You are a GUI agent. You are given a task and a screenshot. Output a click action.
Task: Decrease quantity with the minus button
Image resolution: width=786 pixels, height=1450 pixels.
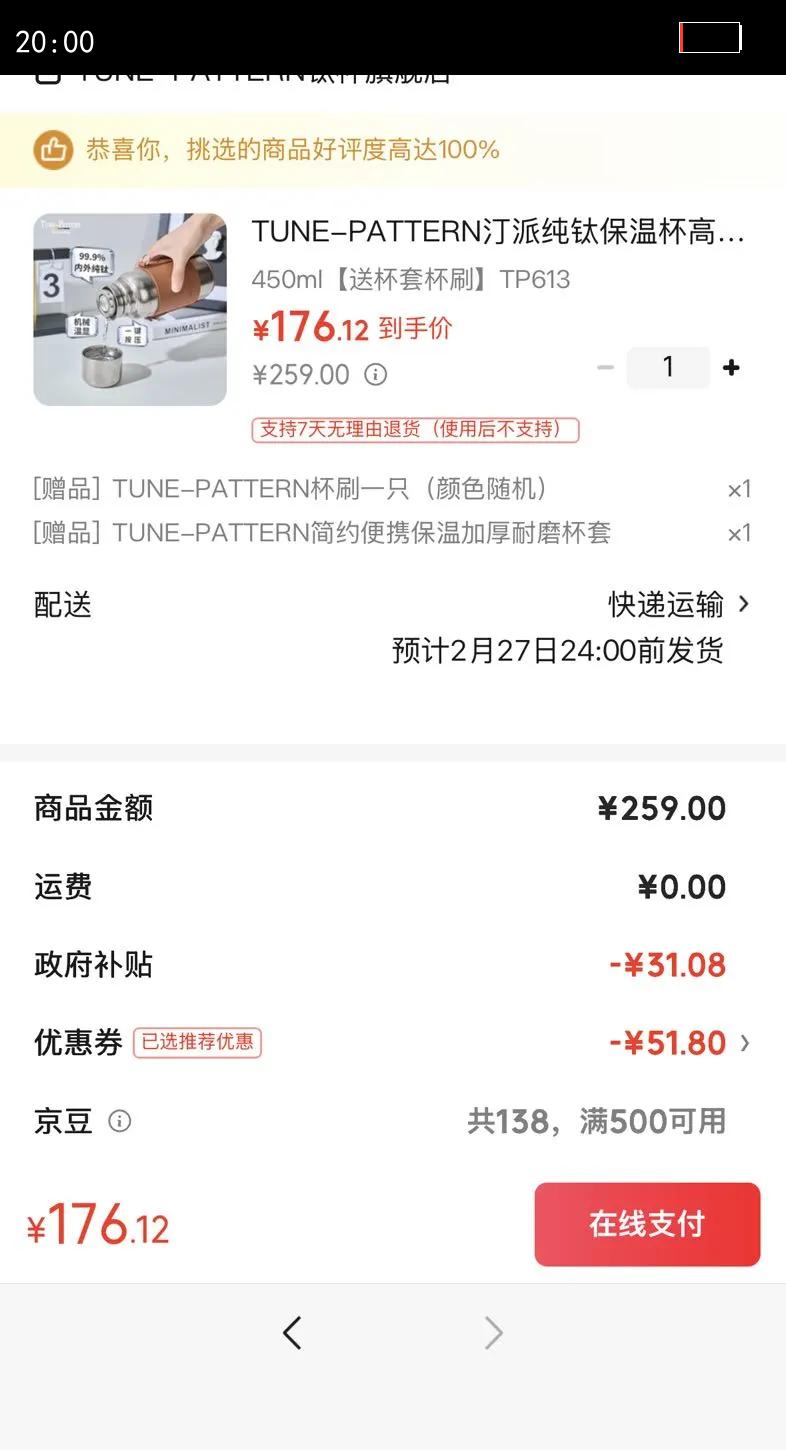click(x=605, y=368)
